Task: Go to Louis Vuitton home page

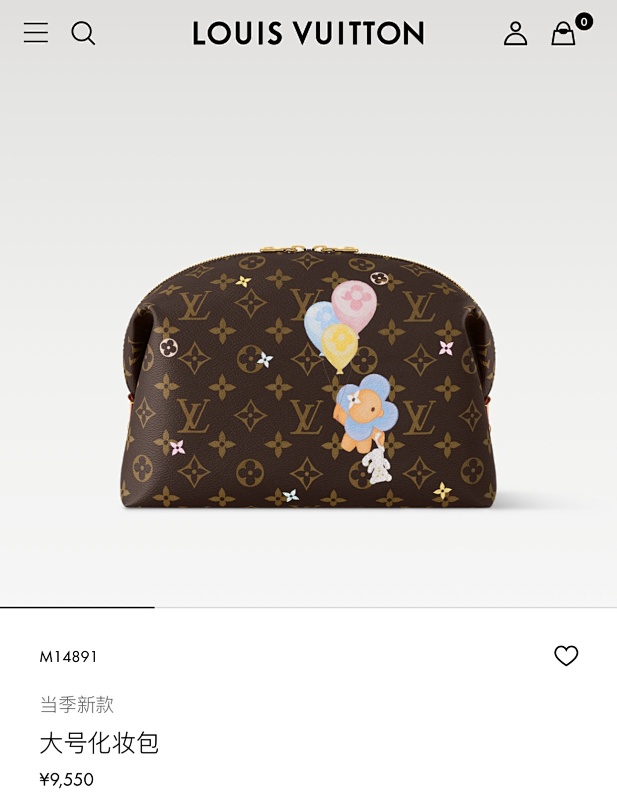Action: coord(308,33)
